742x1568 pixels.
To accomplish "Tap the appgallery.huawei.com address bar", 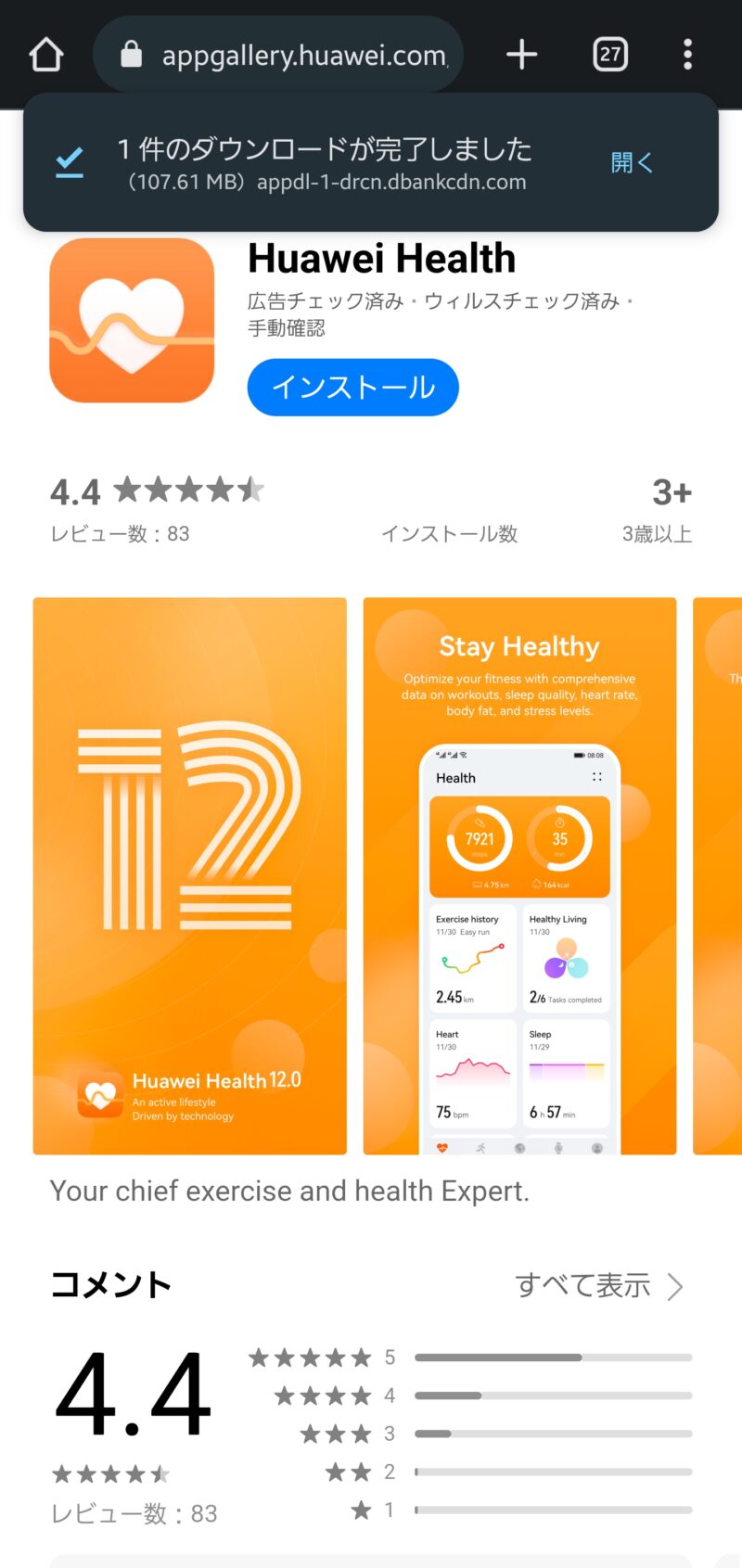I will [278, 55].
